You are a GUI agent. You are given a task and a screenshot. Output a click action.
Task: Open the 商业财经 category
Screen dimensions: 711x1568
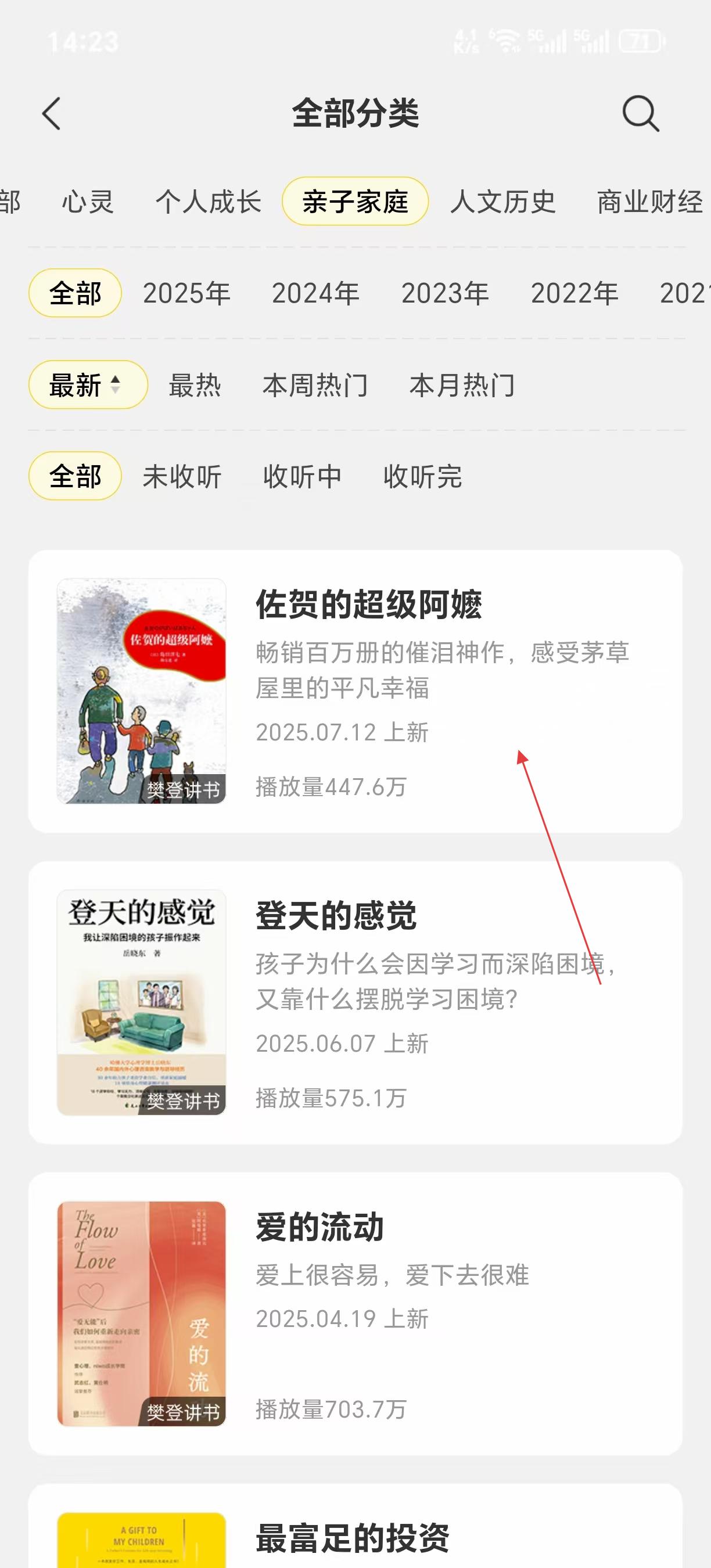[649, 202]
